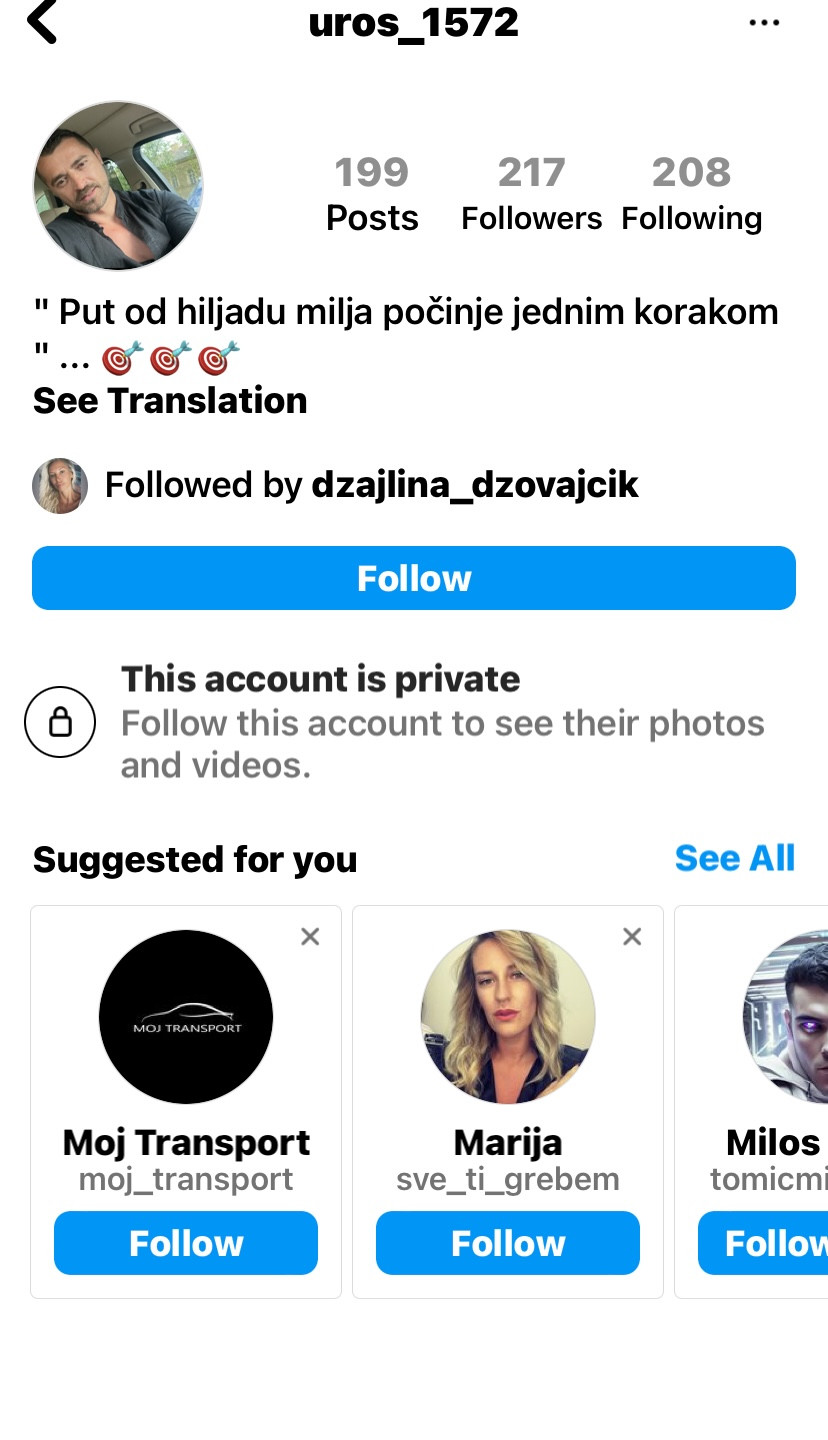
Task: Open the three-dot overflow menu
Action: pos(764,22)
